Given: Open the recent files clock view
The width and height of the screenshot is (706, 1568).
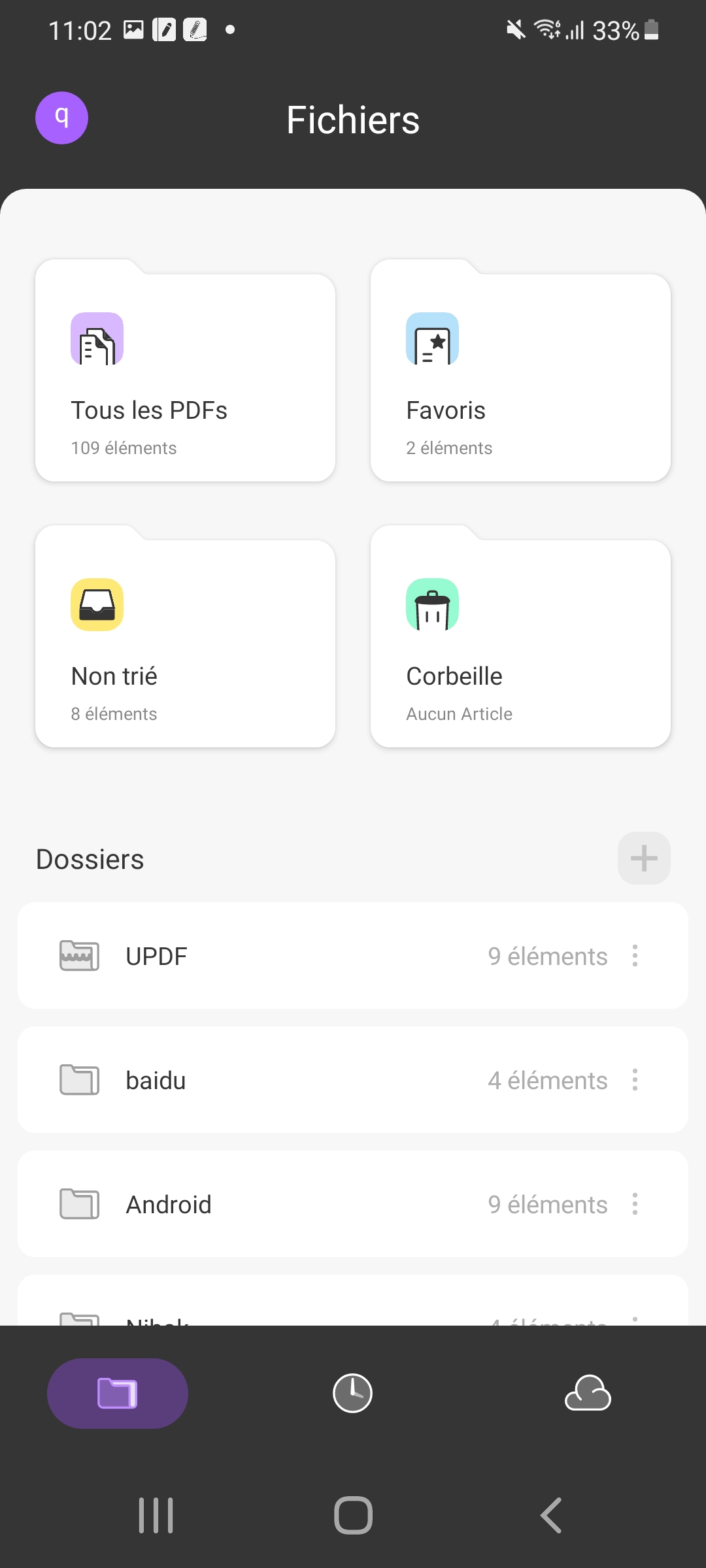Looking at the screenshot, I should click(352, 1393).
